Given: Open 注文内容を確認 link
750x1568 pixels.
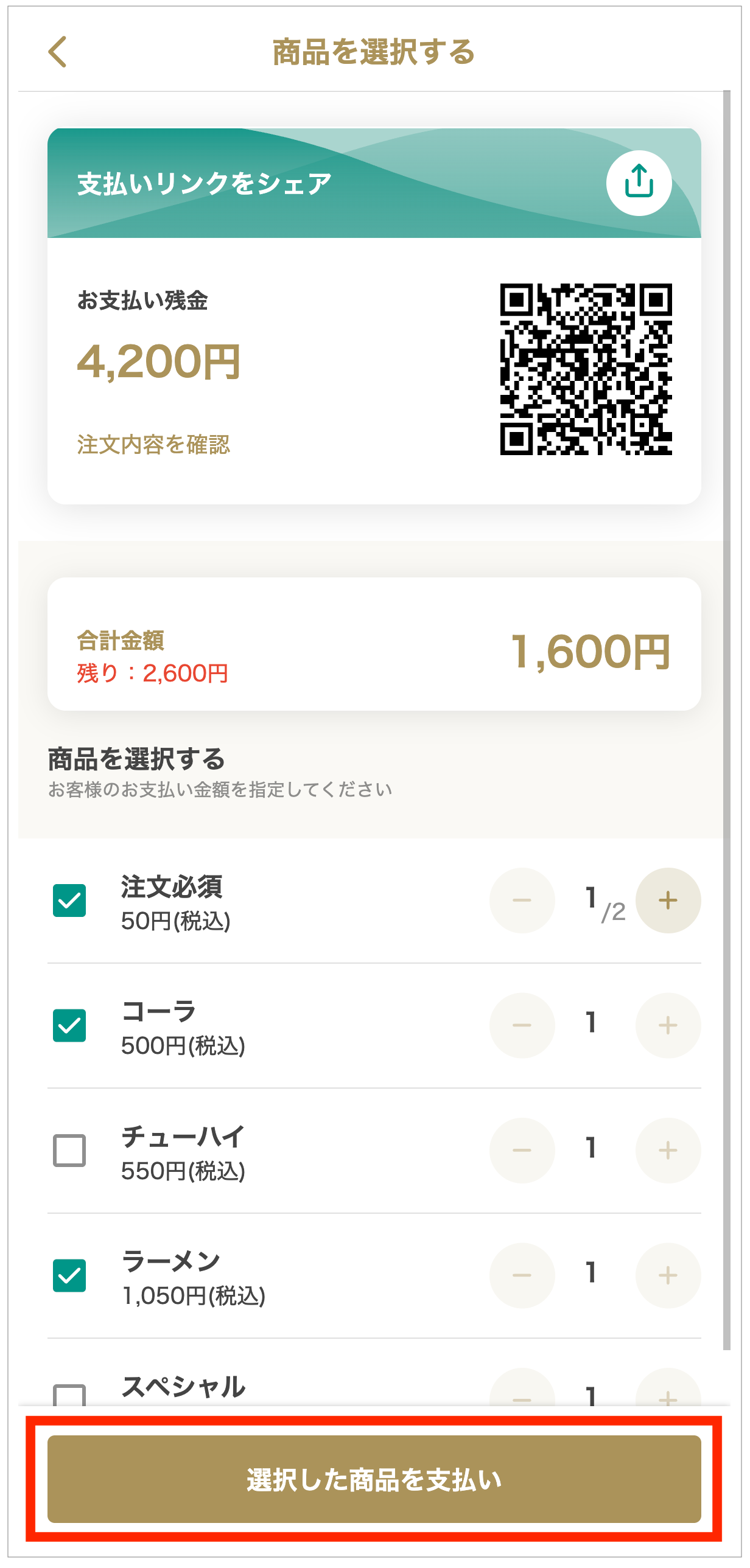Looking at the screenshot, I should 153,445.
